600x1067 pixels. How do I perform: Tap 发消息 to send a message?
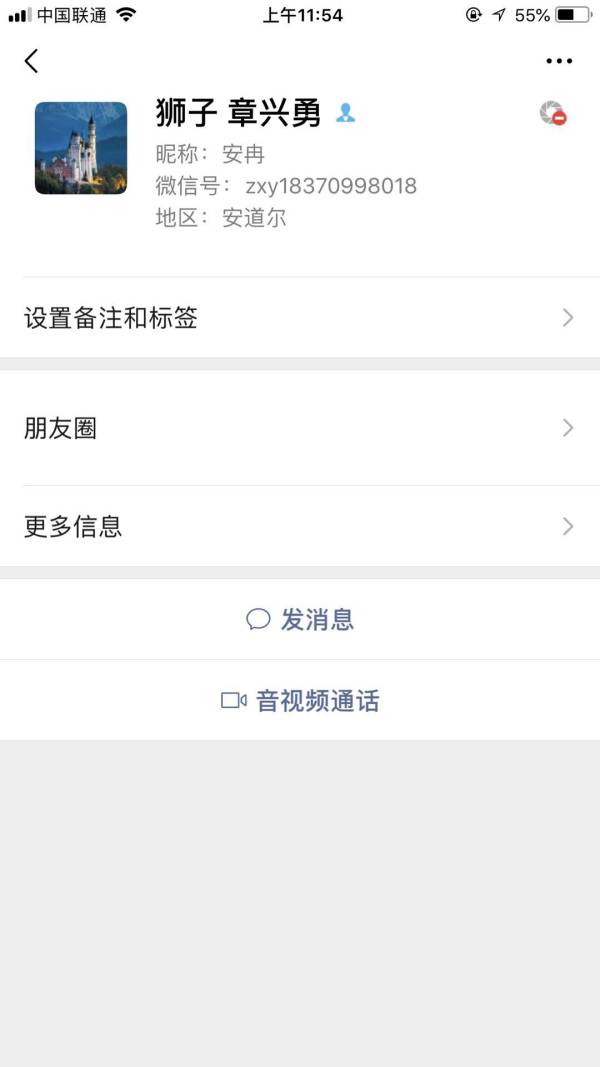coord(300,620)
